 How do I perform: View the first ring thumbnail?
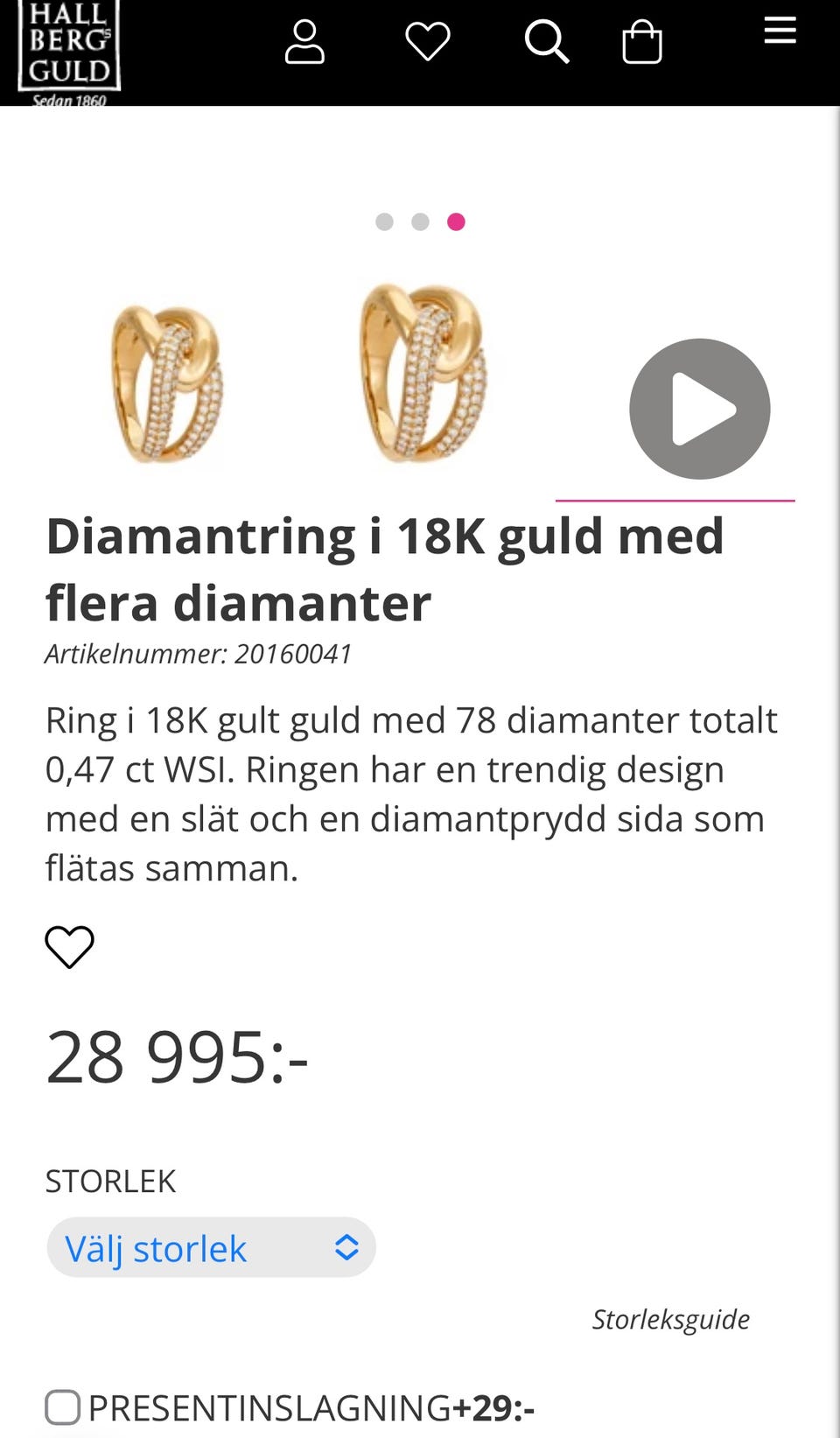pyautogui.click(x=166, y=382)
